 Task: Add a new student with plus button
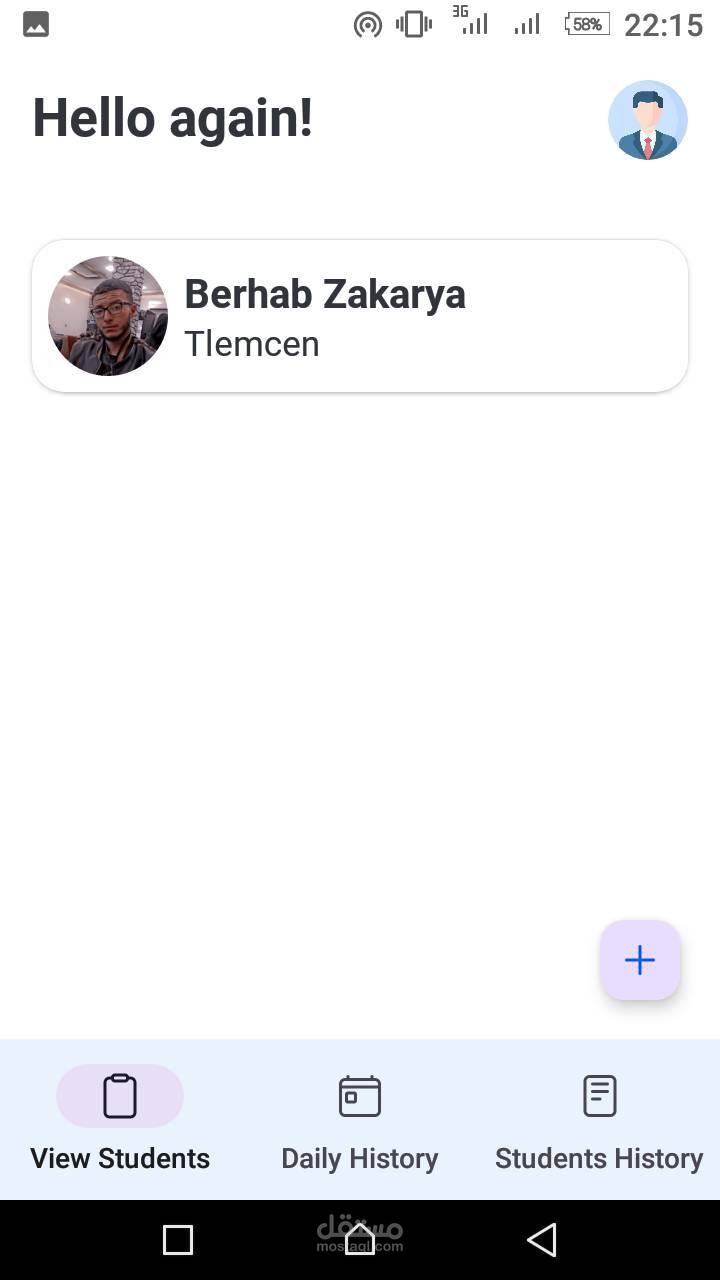tap(640, 960)
